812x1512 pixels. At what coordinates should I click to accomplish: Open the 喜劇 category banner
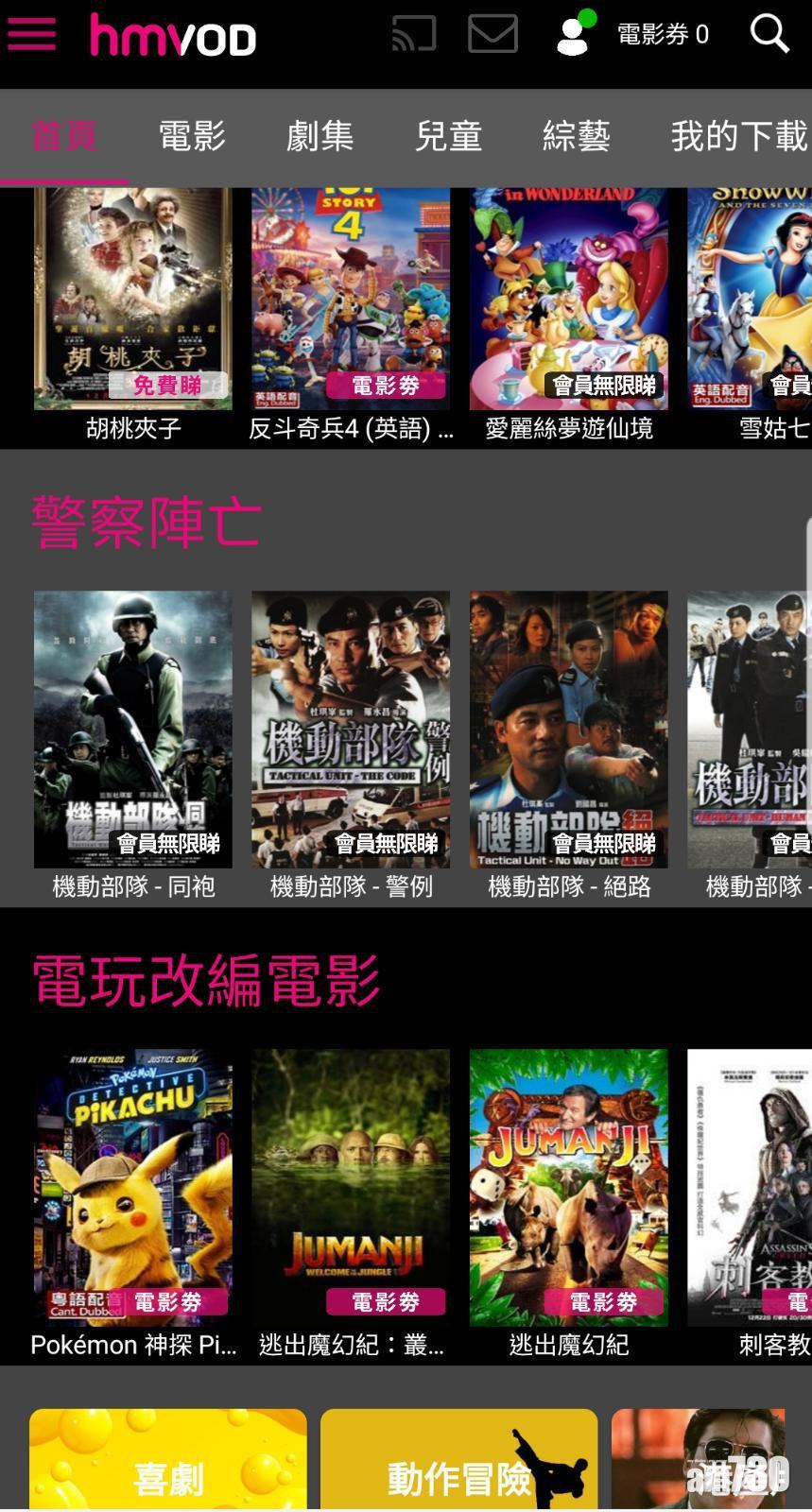pos(167,1460)
